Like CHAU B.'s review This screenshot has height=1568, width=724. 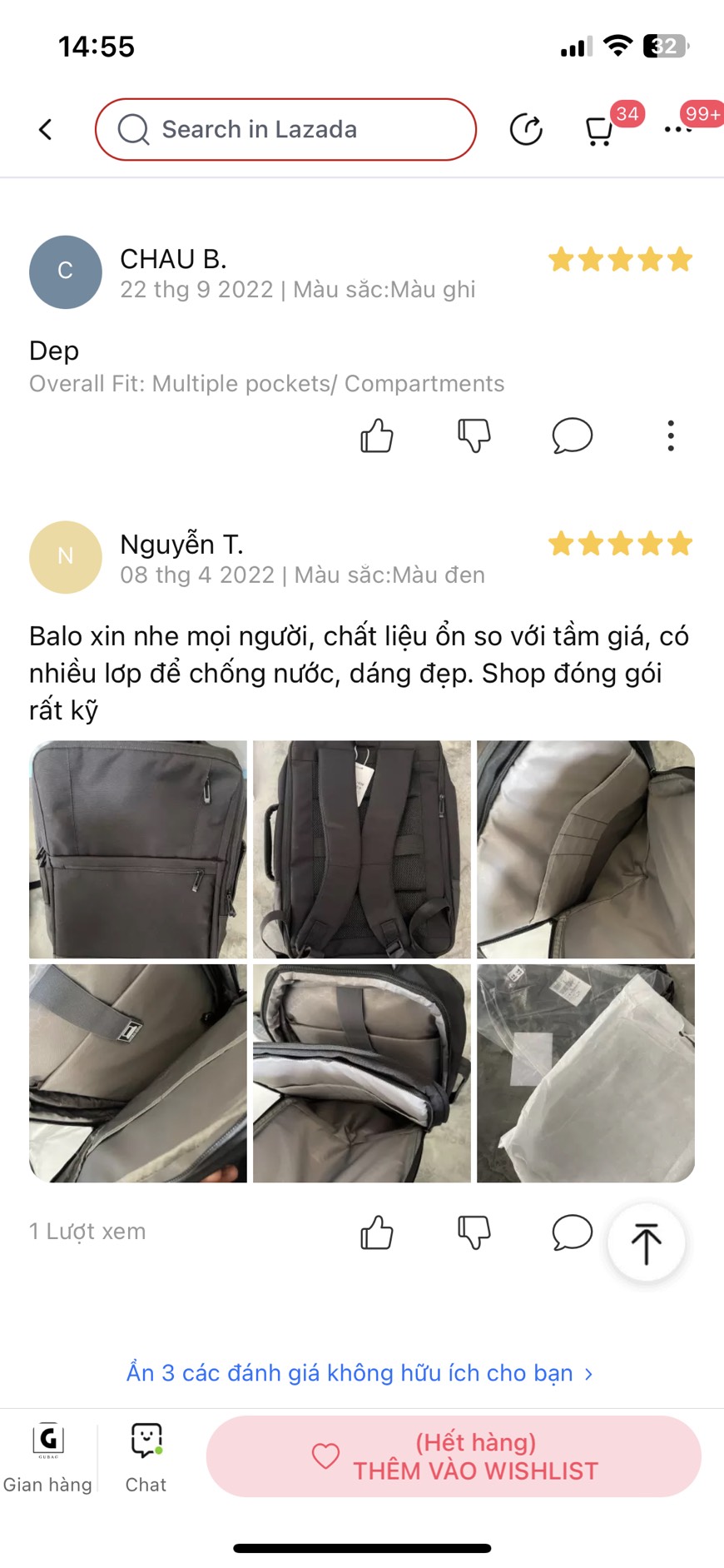coord(377,436)
